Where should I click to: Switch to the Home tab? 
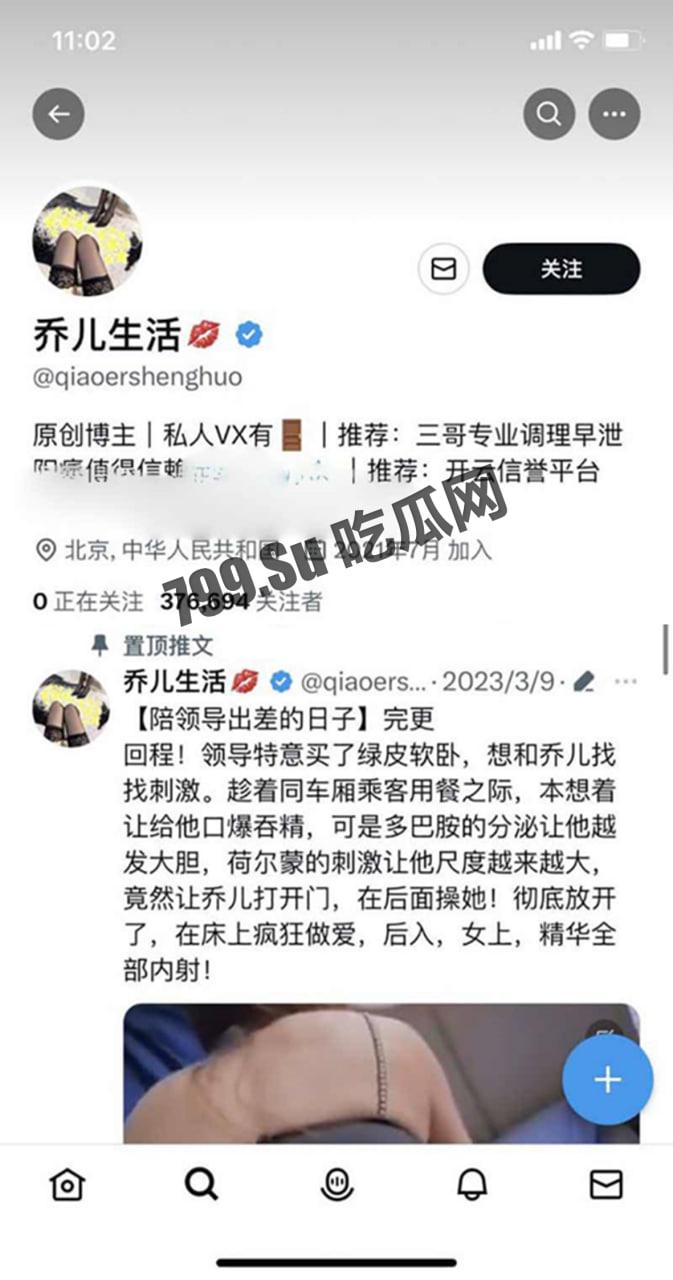[67, 1186]
